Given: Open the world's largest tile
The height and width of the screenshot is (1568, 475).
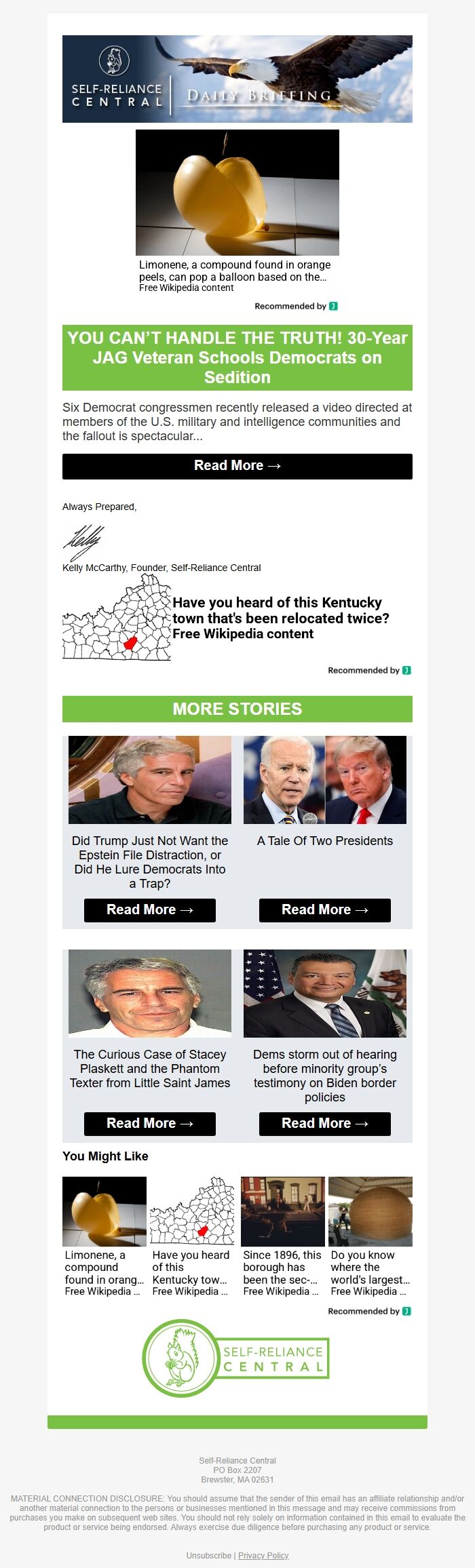Looking at the screenshot, I should [370, 1236].
